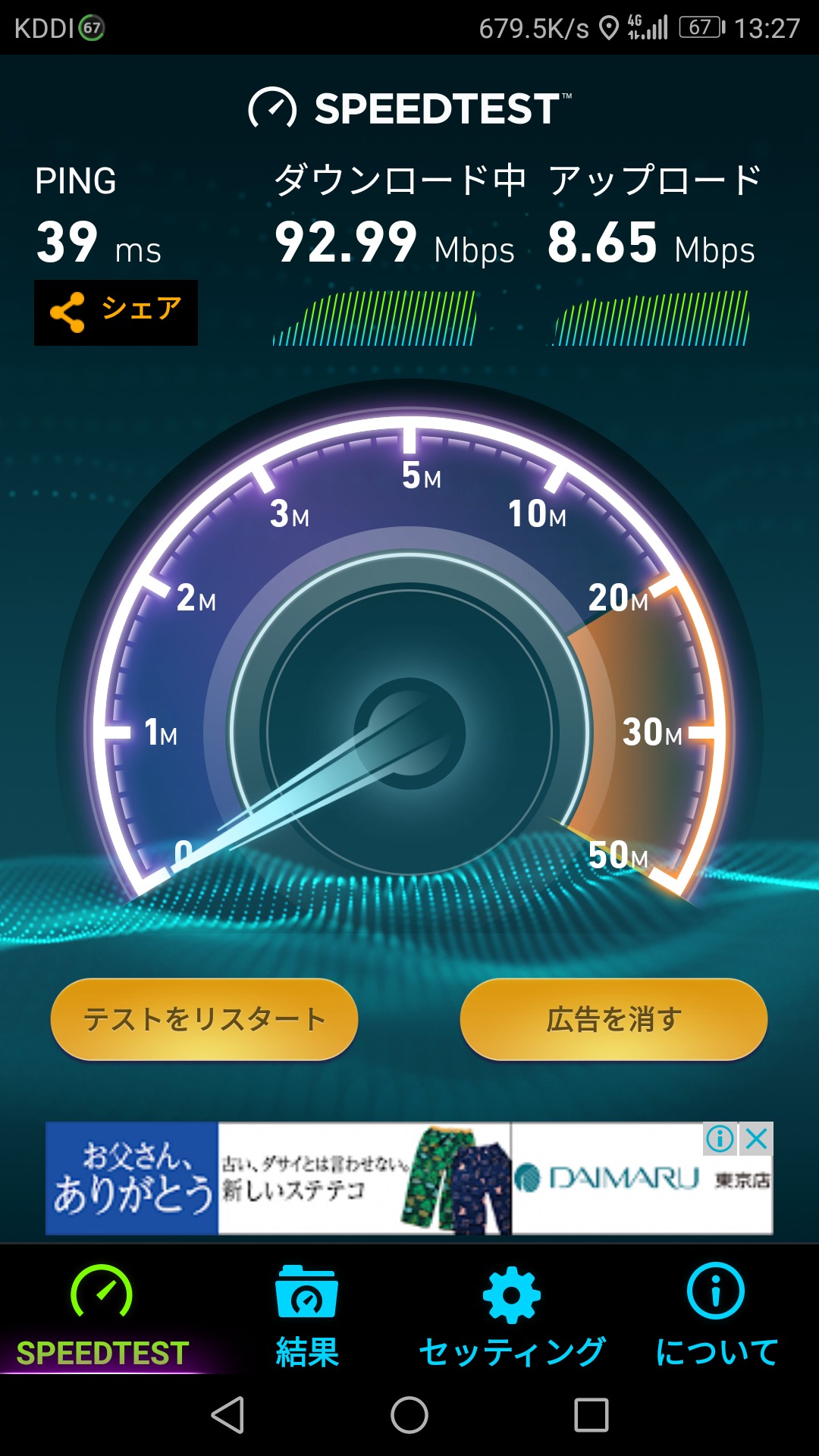Go to the セッティング settings tab

(x=512, y=1316)
